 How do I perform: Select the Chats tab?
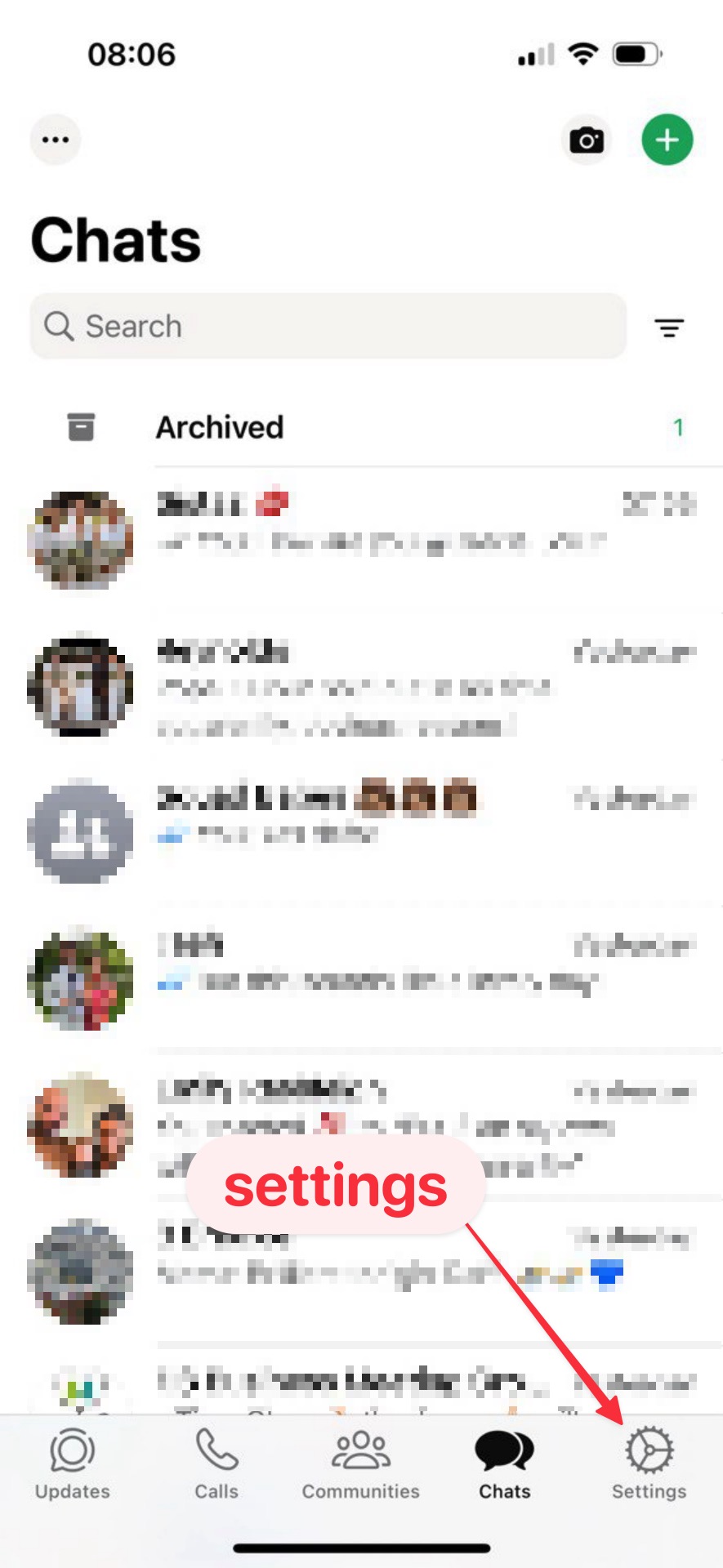pos(505,1463)
